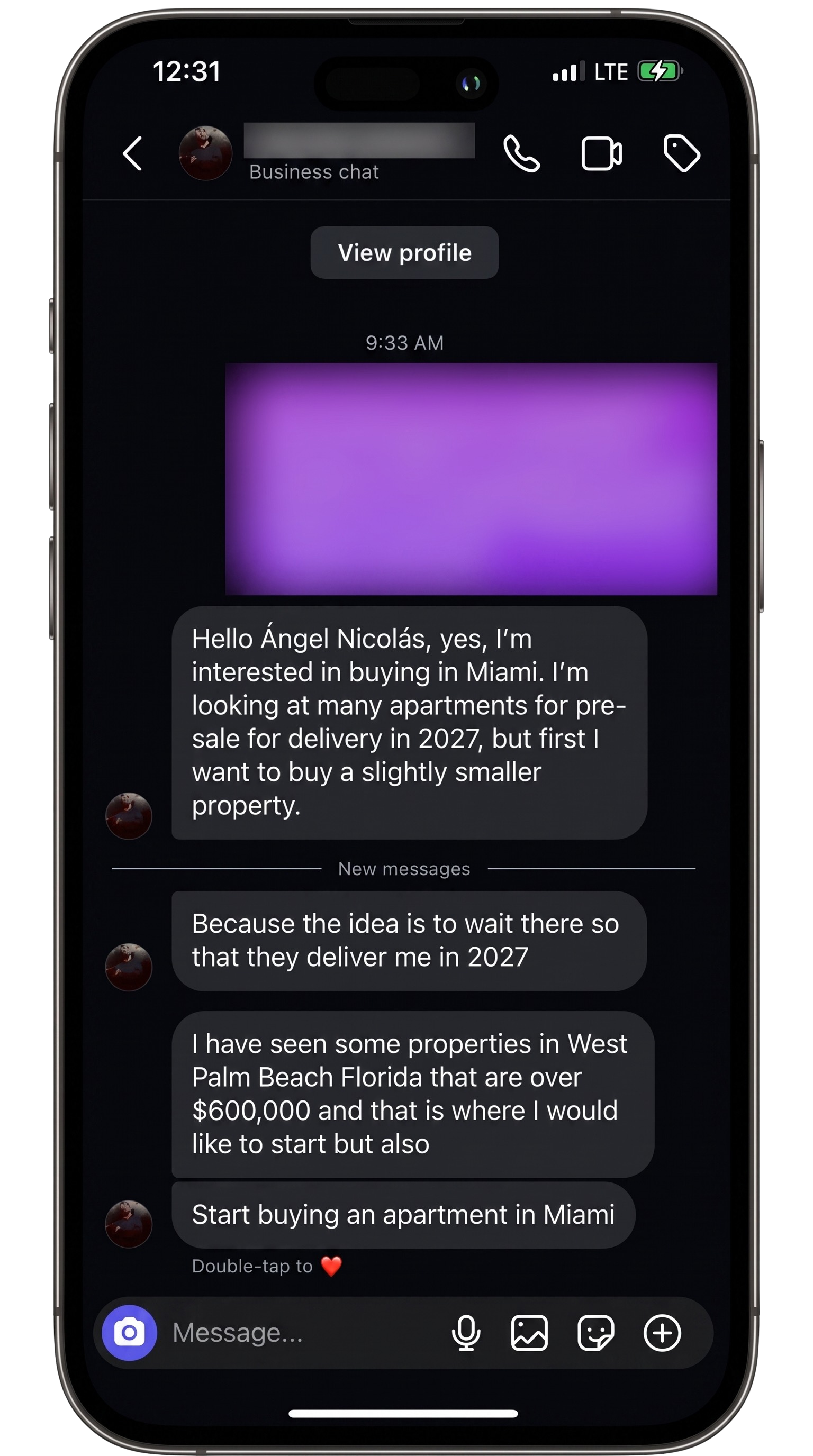Go back to the inbox
Viewport: 813px width, 1456px height.
[x=132, y=153]
